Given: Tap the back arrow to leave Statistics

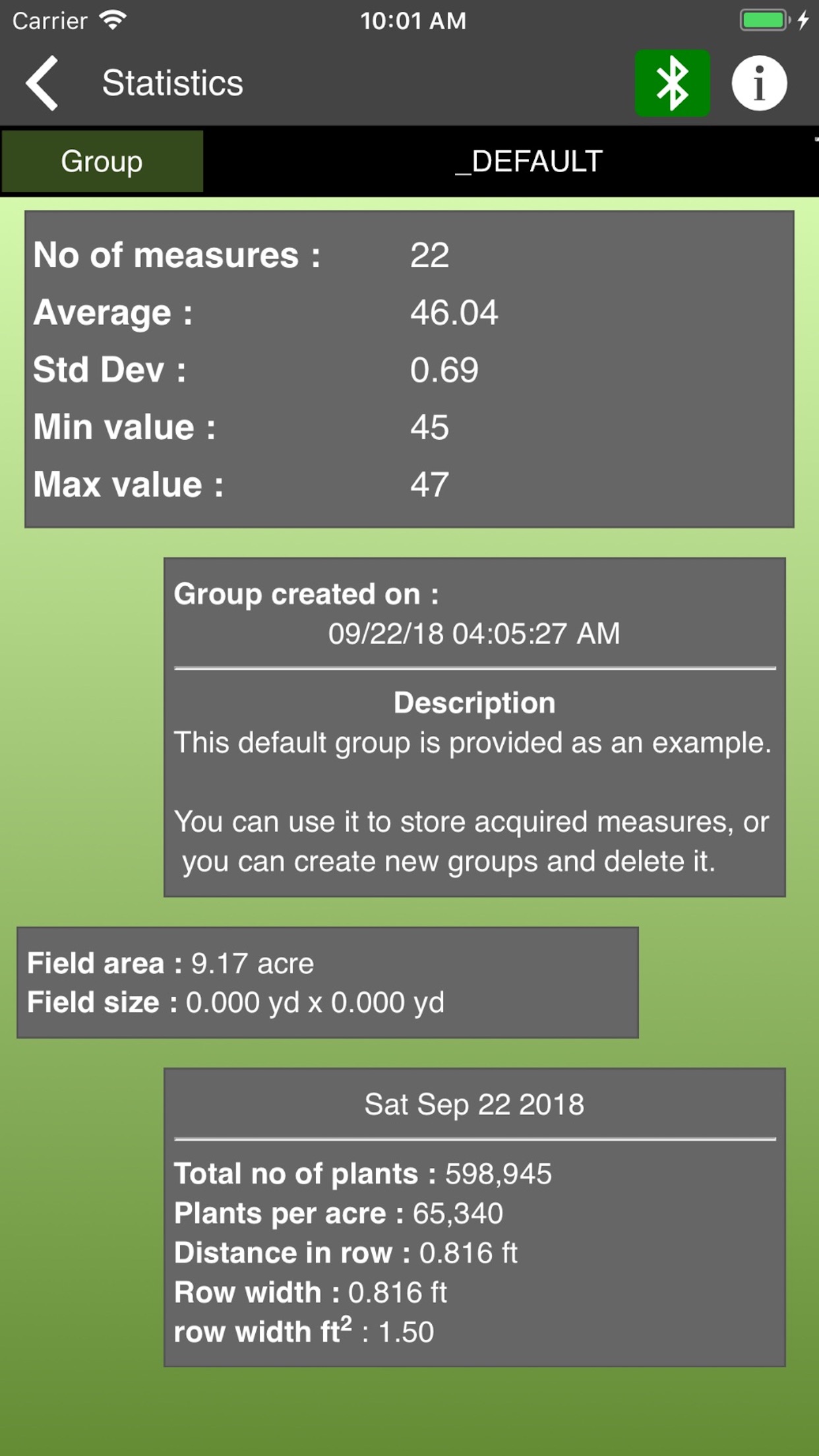Looking at the screenshot, I should point(42,82).
